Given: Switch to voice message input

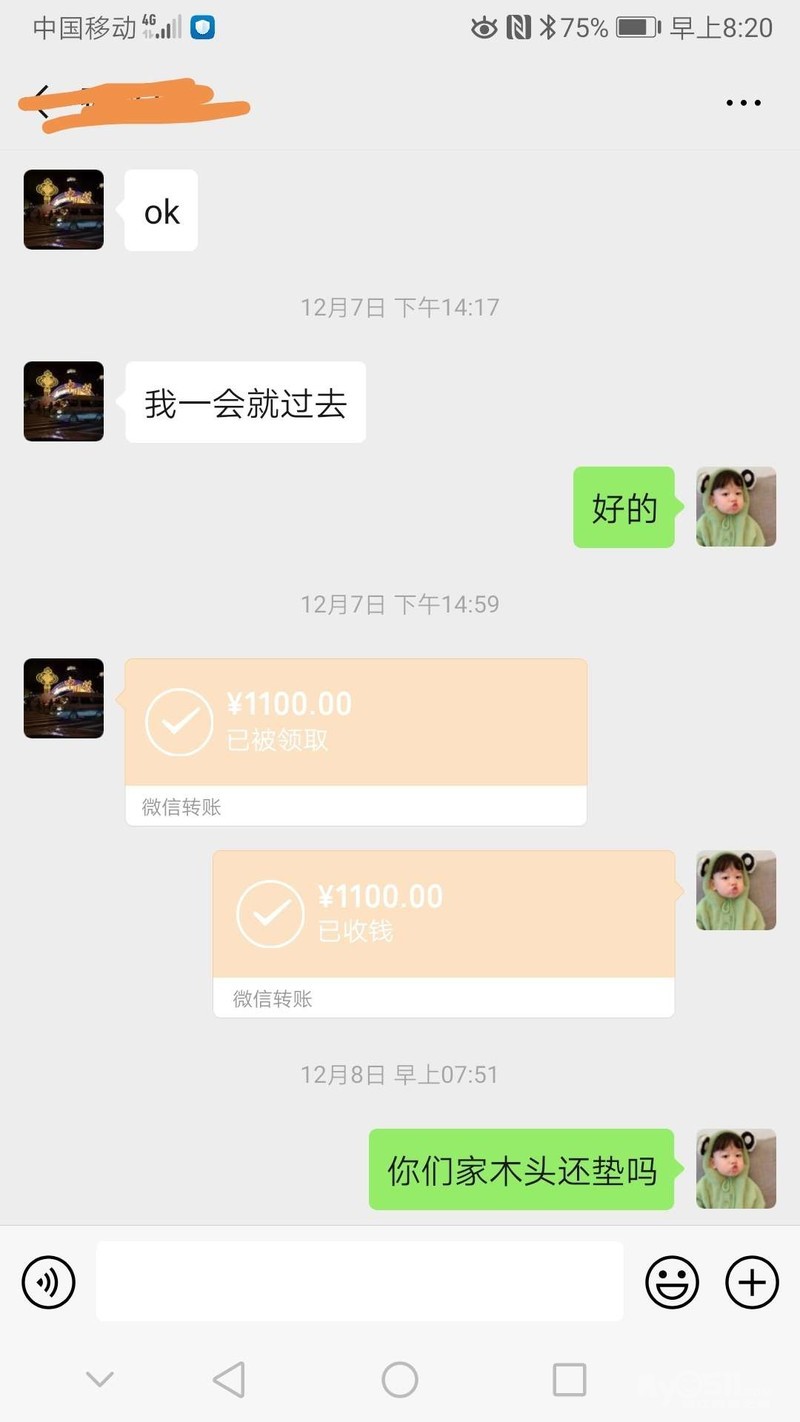Looking at the screenshot, I should point(49,1281).
